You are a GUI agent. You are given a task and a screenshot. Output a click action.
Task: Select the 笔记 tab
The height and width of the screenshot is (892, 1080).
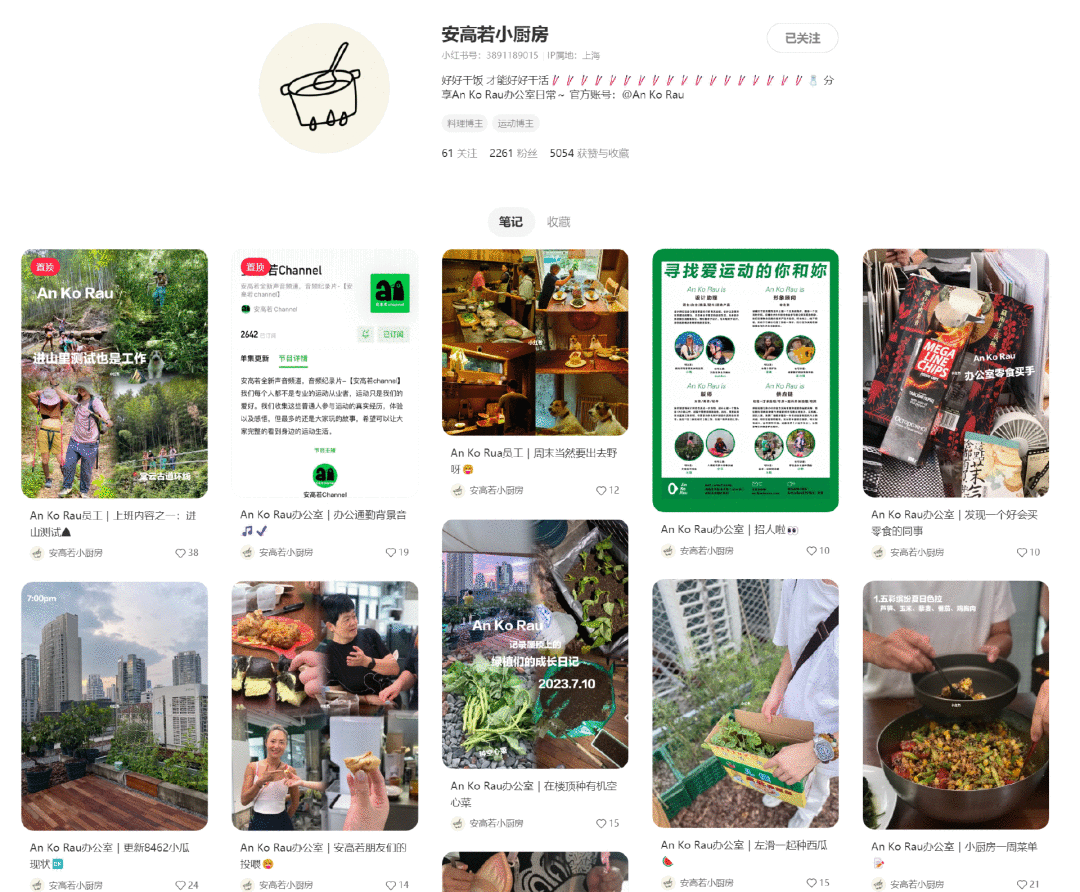(x=511, y=222)
